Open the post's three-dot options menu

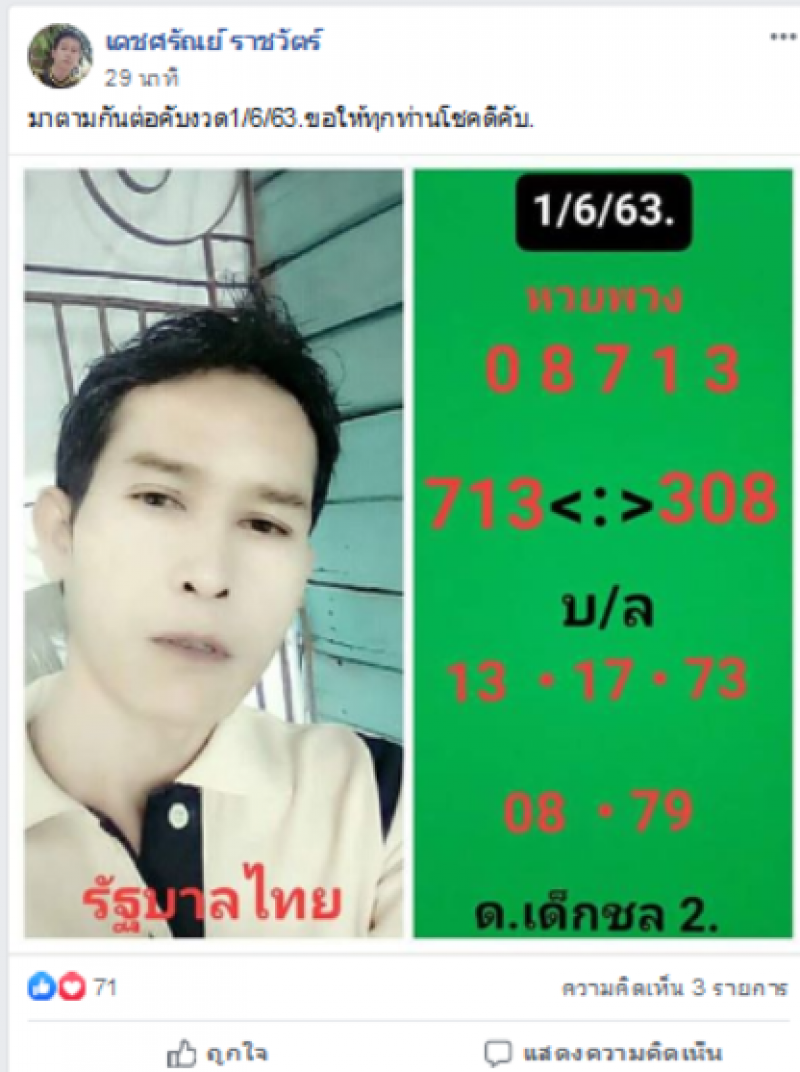[782, 37]
